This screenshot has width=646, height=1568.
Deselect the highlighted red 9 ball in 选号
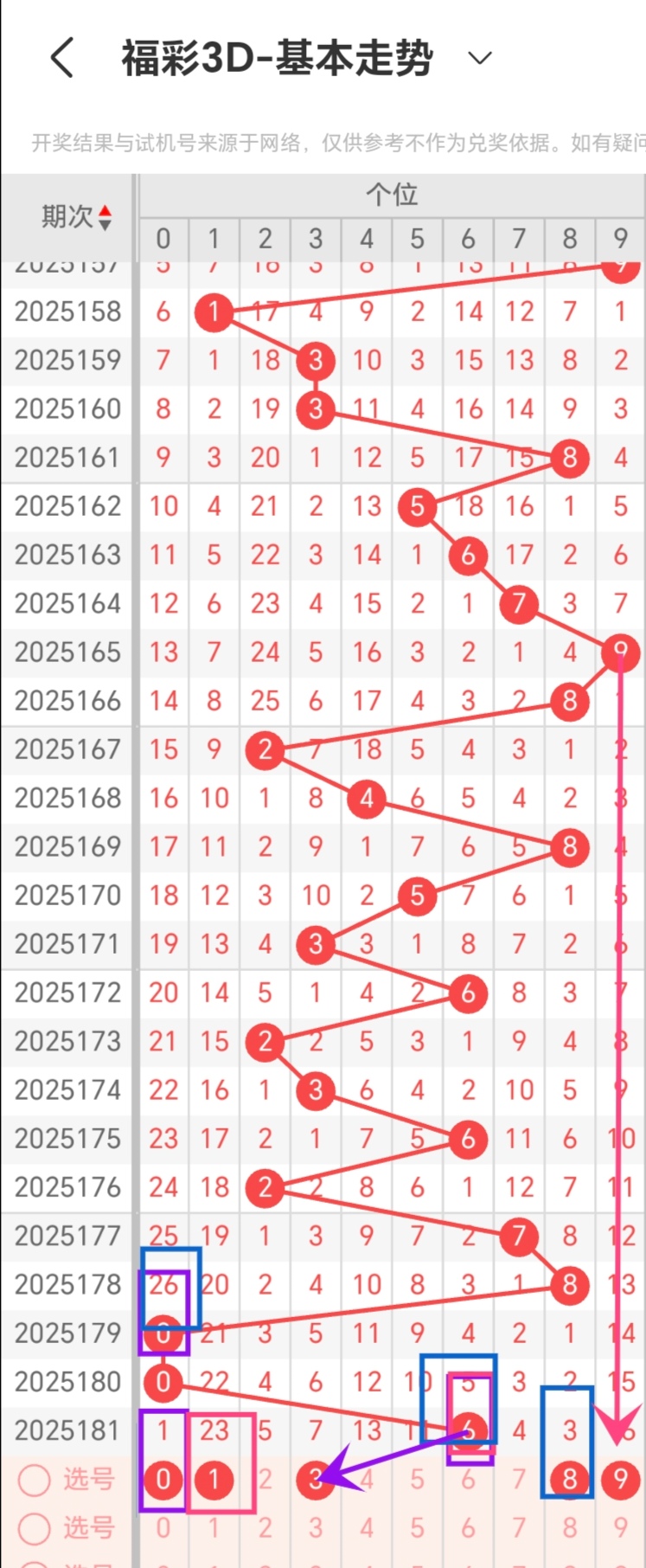tap(620, 1480)
